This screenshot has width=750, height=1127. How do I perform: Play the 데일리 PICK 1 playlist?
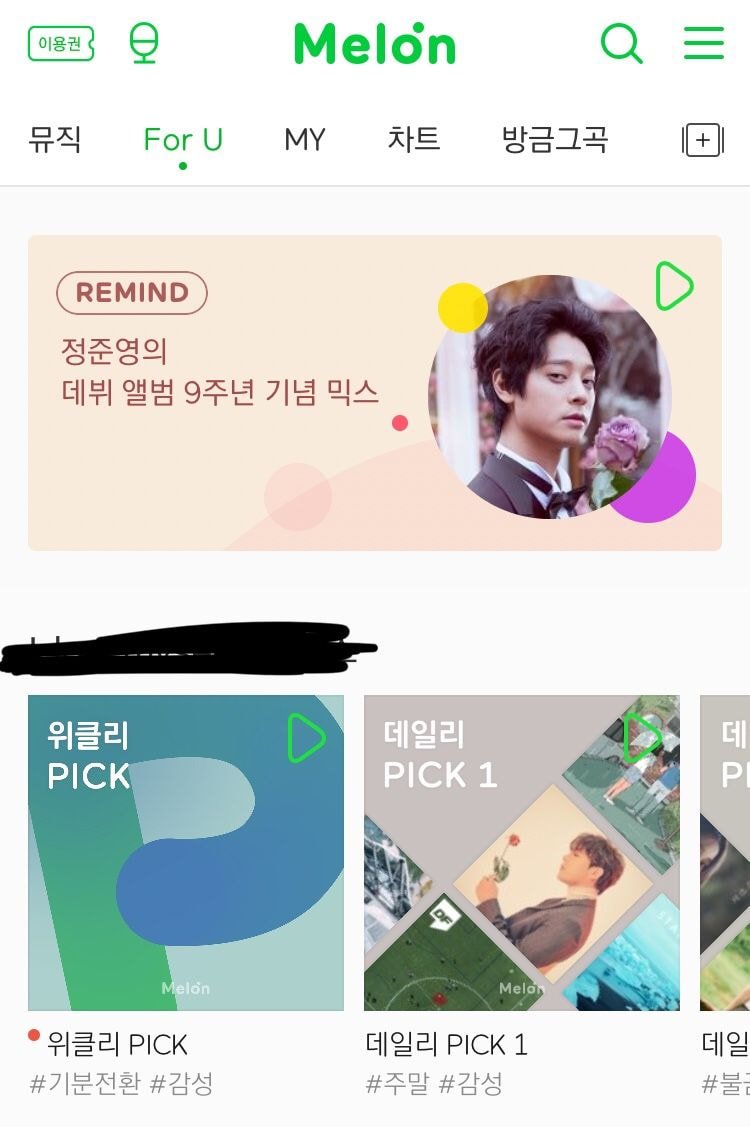[643, 738]
